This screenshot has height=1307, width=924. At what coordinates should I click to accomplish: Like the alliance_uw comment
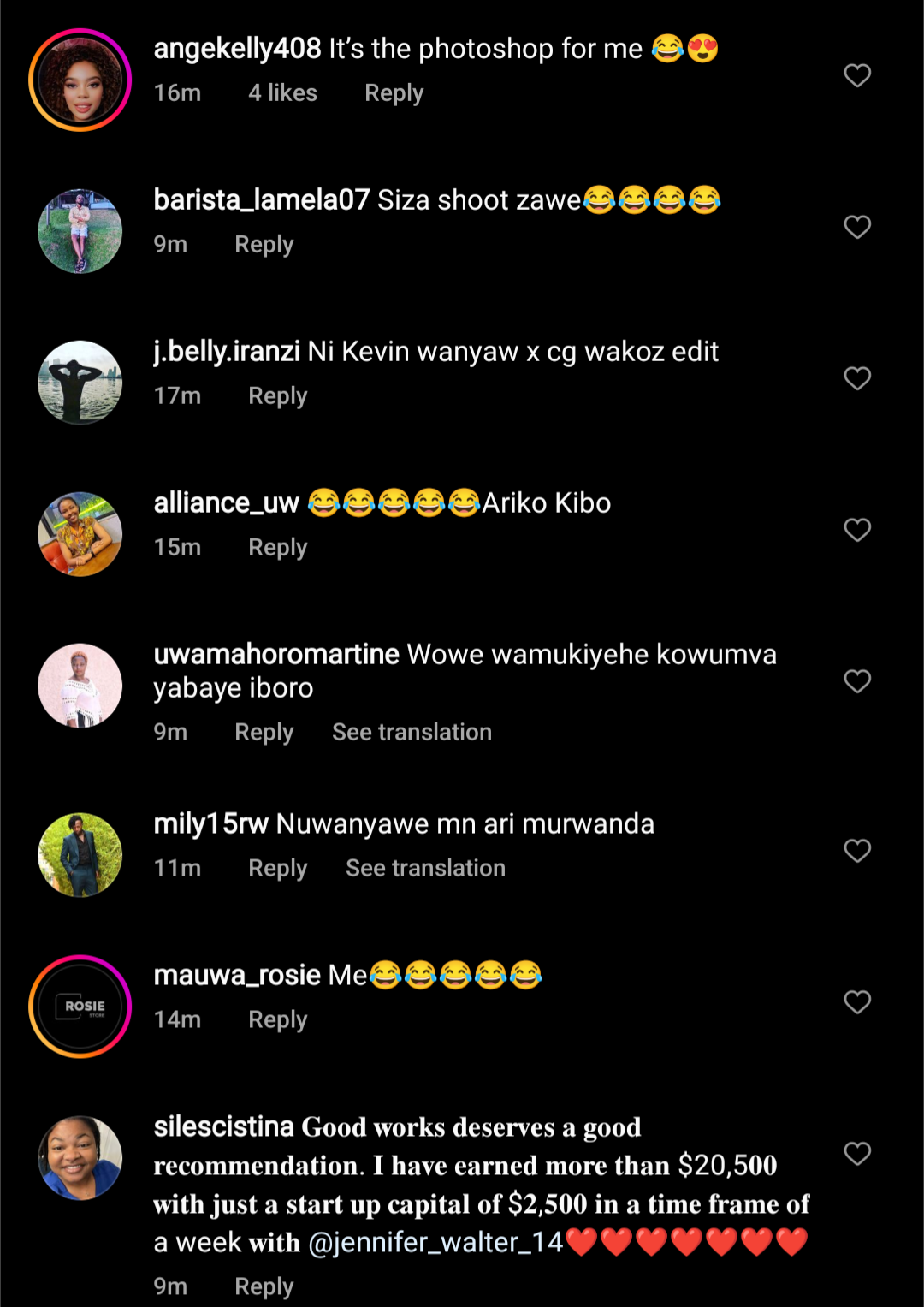tap(857, 530)
